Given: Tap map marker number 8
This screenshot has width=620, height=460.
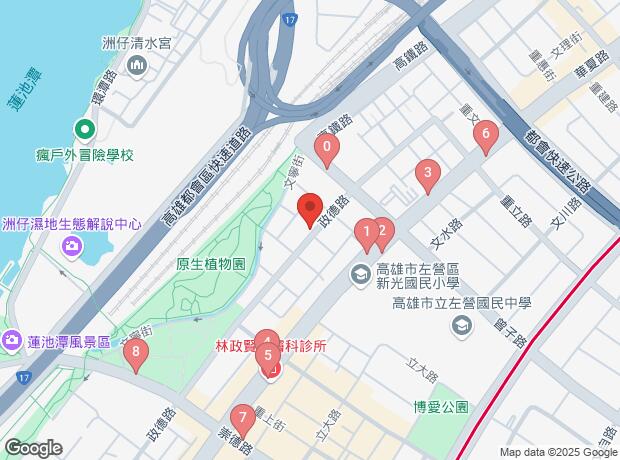Looking at the screenshot, I should point(136,354).
